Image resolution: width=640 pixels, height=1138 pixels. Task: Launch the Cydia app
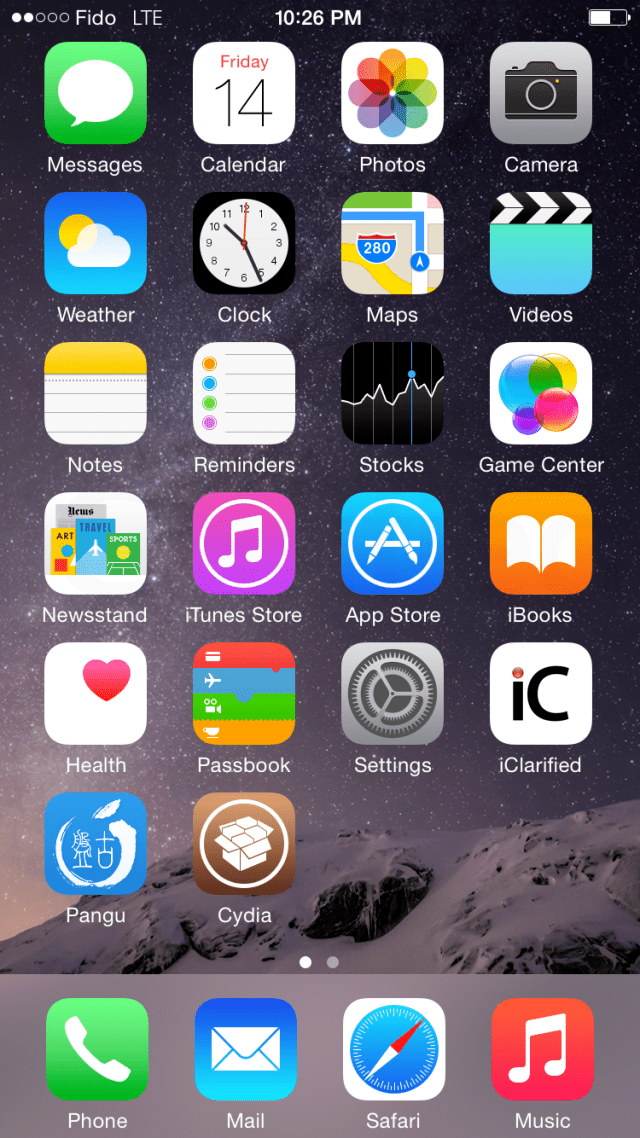click(244, 843)
